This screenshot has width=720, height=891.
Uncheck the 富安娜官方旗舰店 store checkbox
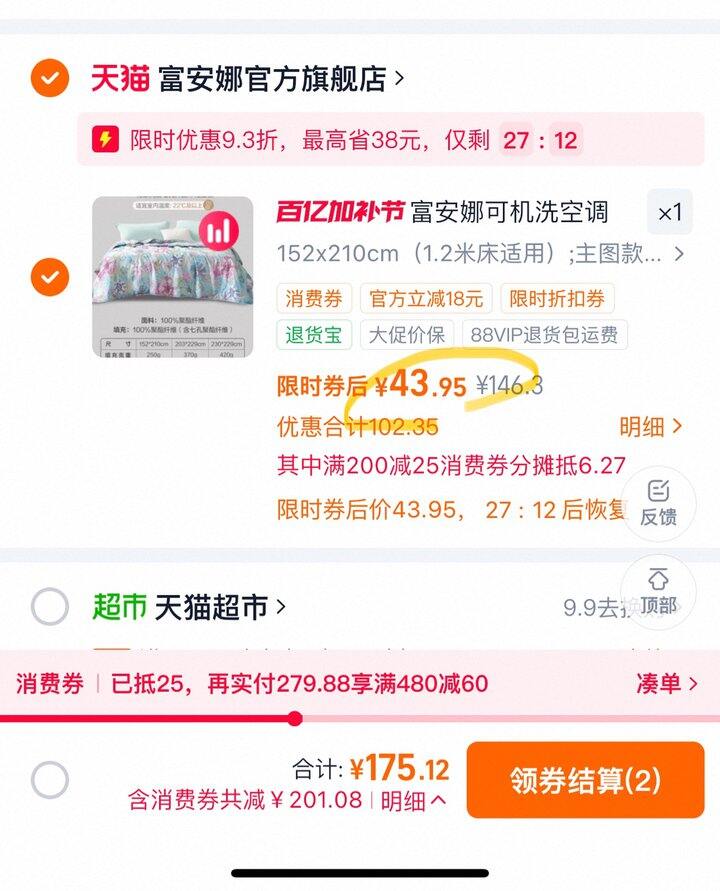pos(50,78)
